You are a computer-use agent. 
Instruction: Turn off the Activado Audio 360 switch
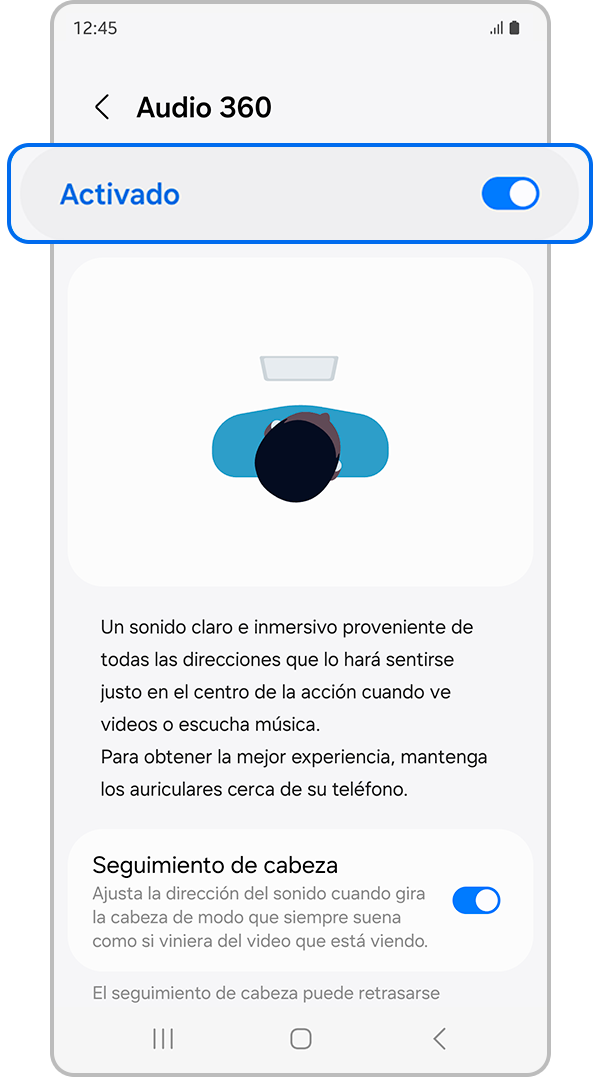tap(510, 194)
